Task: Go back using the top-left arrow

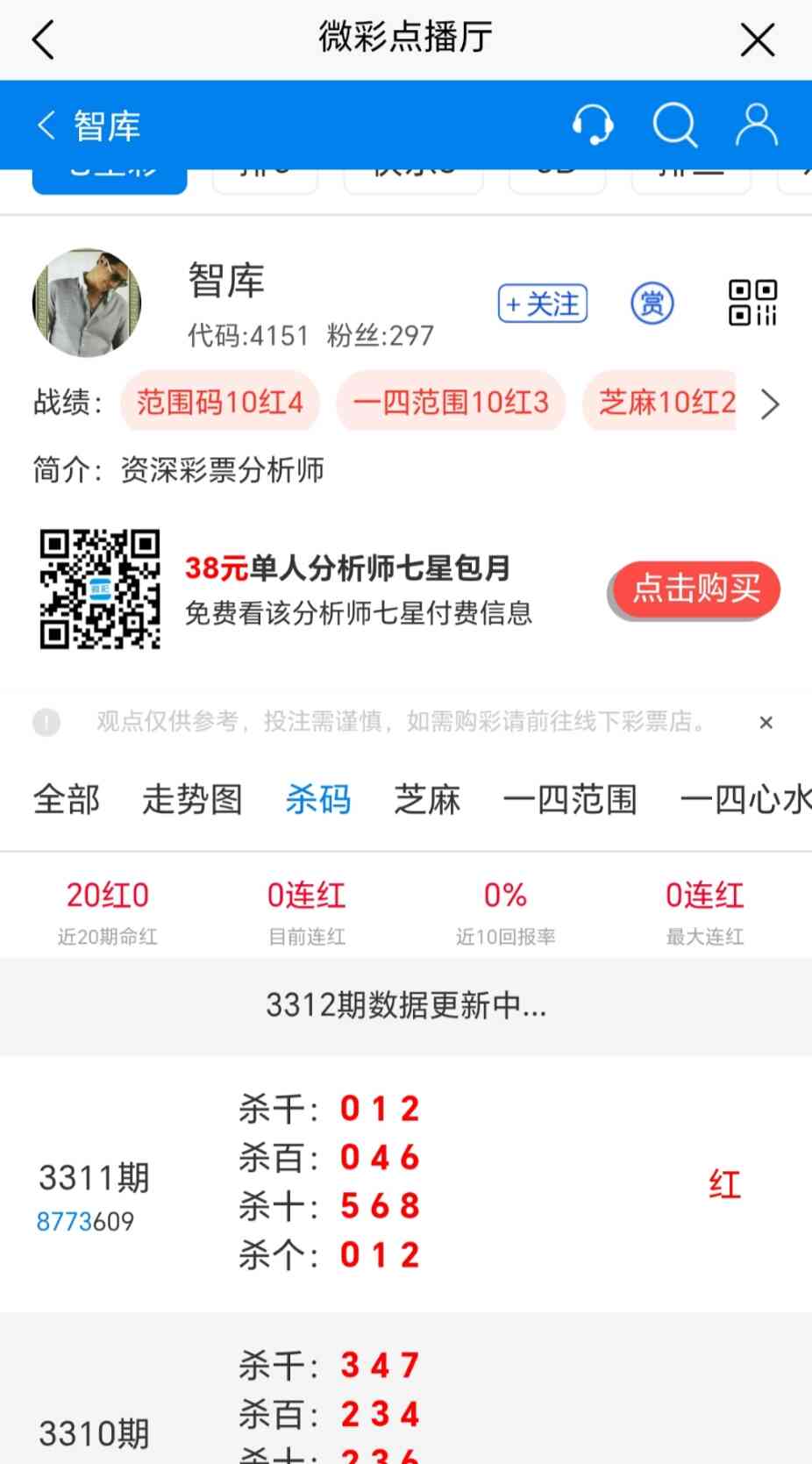Action: tap(43, 40)
